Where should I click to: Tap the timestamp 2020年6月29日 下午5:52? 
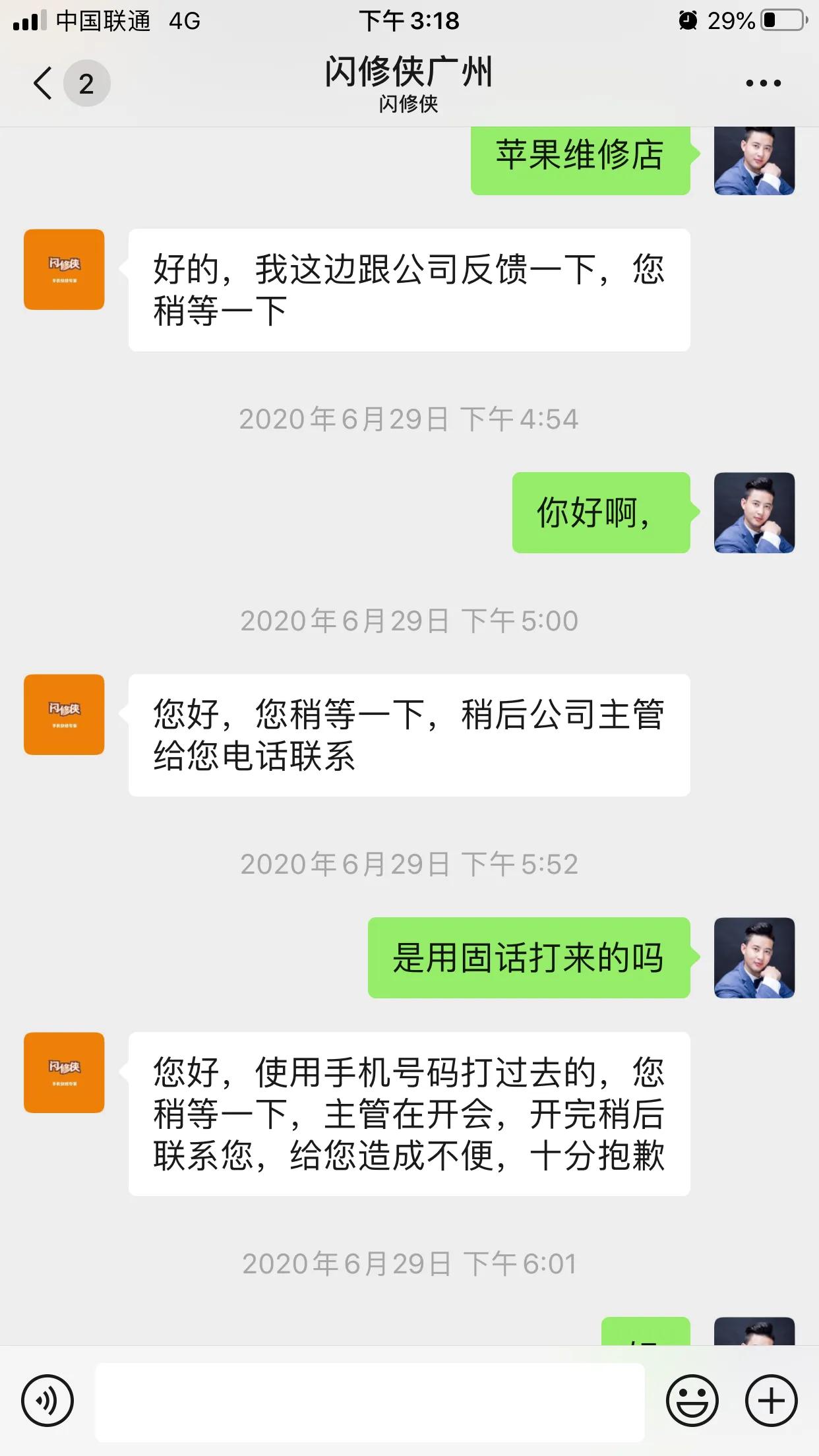[x=409, y=863]
